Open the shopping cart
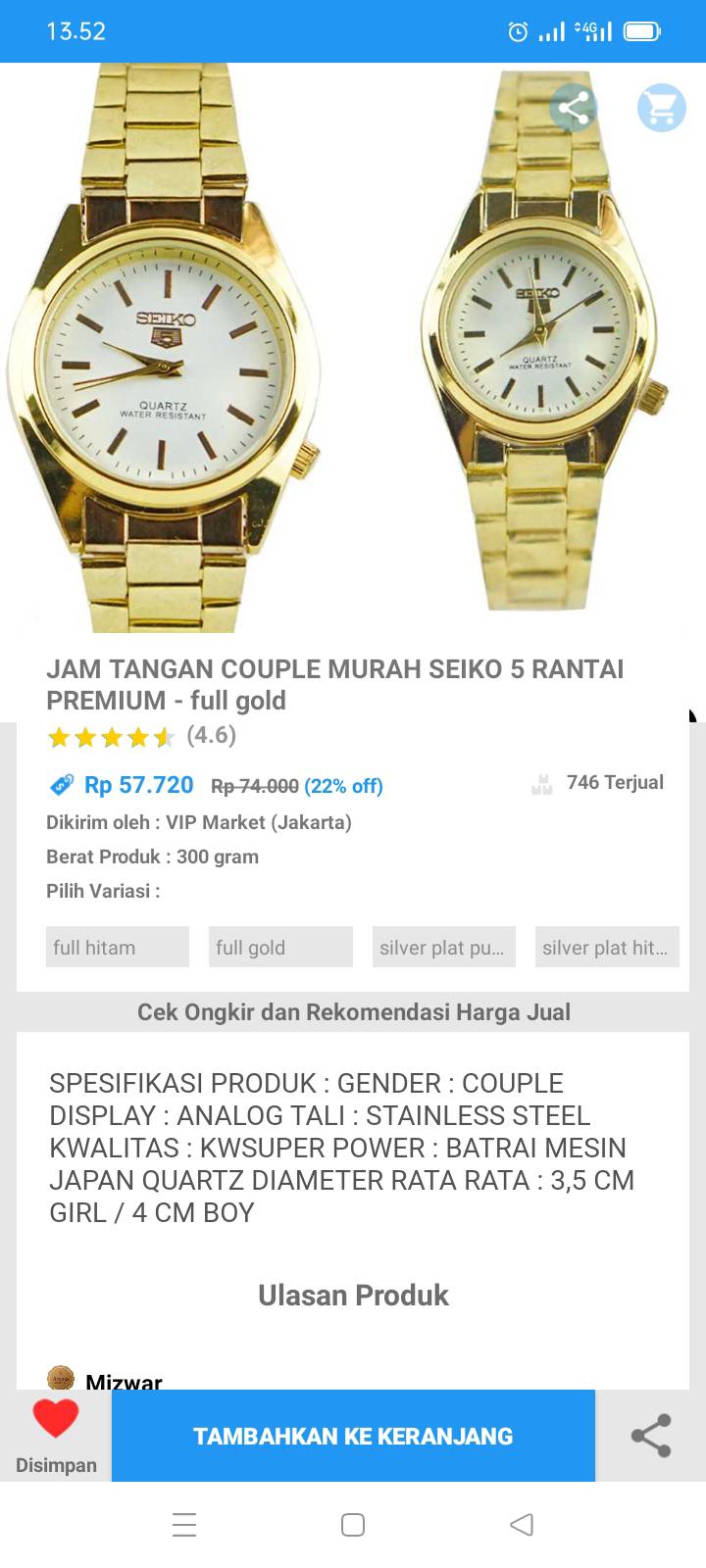This screenshot has width=706, height=1568. [662, 108]
